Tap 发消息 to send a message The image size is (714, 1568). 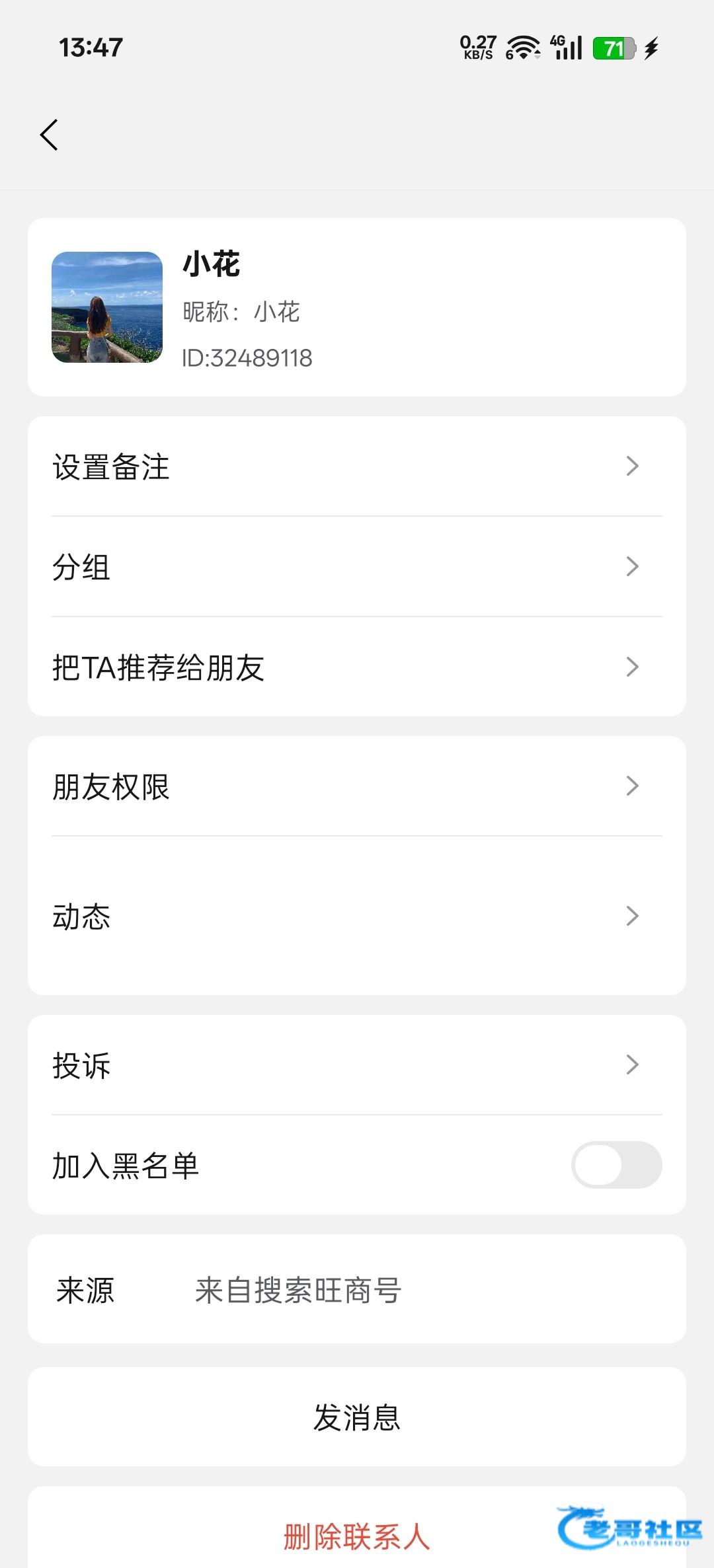tap(357, 1417)
